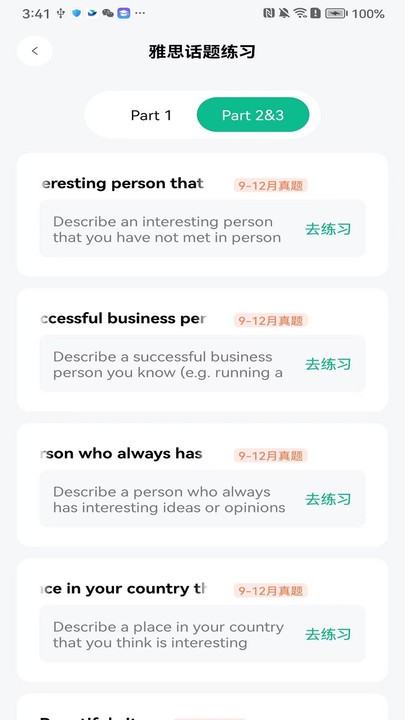Tap 去练习 for interesting person not met
Viewport: 405px width, 720px height.
pos(328,229)
